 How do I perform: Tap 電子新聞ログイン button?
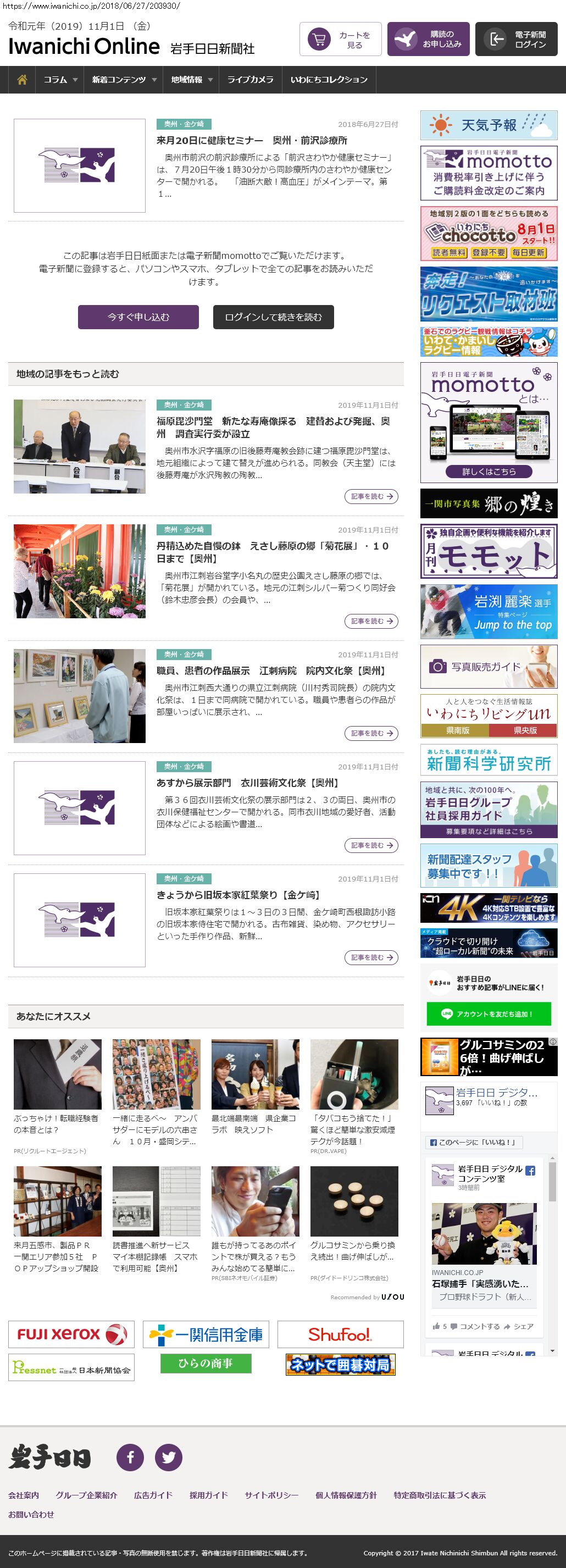coord(516,40)
